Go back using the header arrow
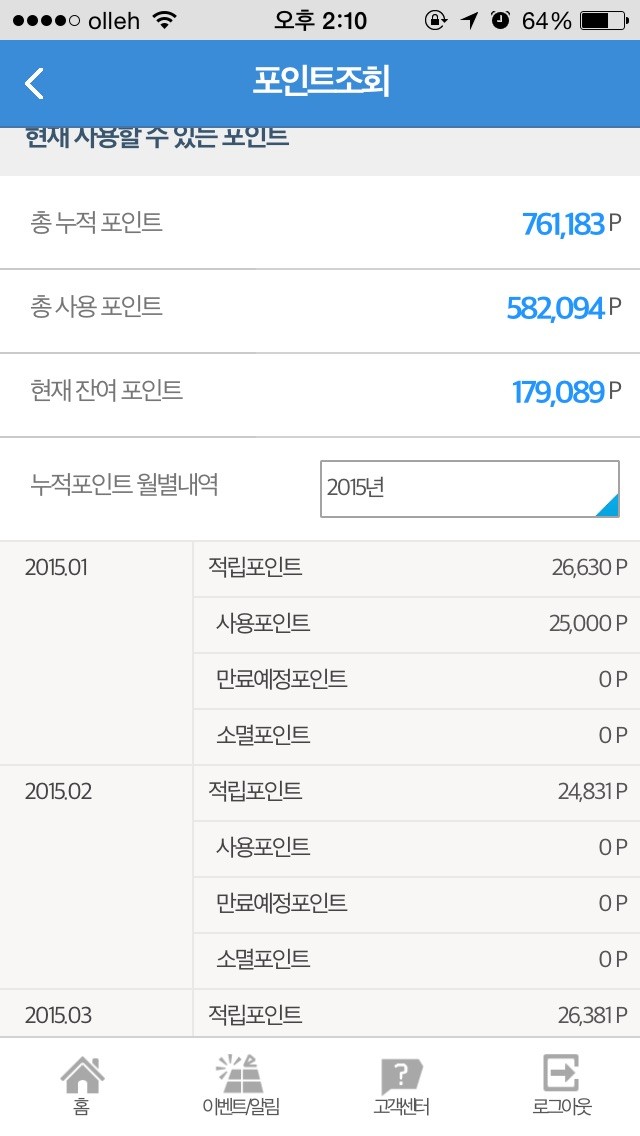640x1136 pixels. tap(35, 83)
